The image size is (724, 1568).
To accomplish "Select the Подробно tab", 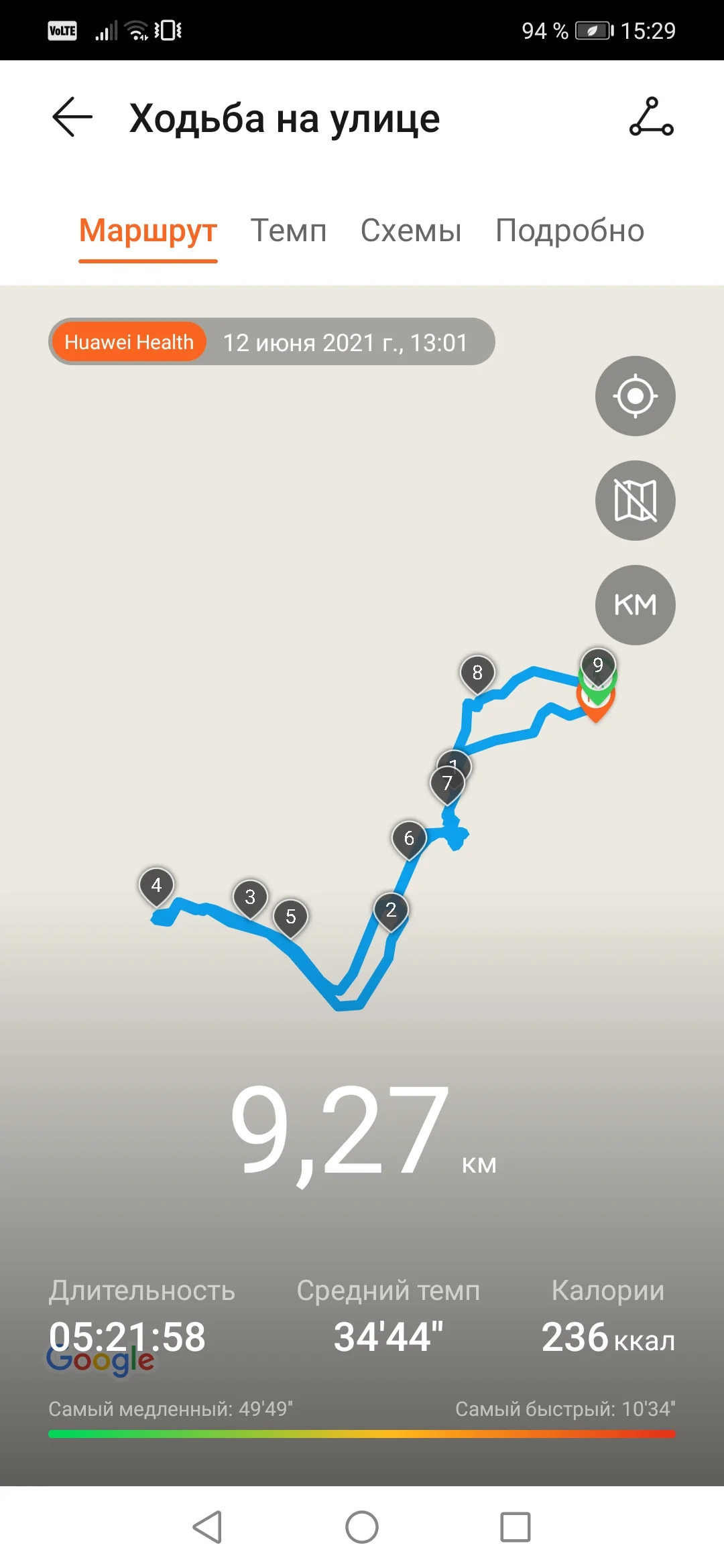I will [x=570, y=231].
